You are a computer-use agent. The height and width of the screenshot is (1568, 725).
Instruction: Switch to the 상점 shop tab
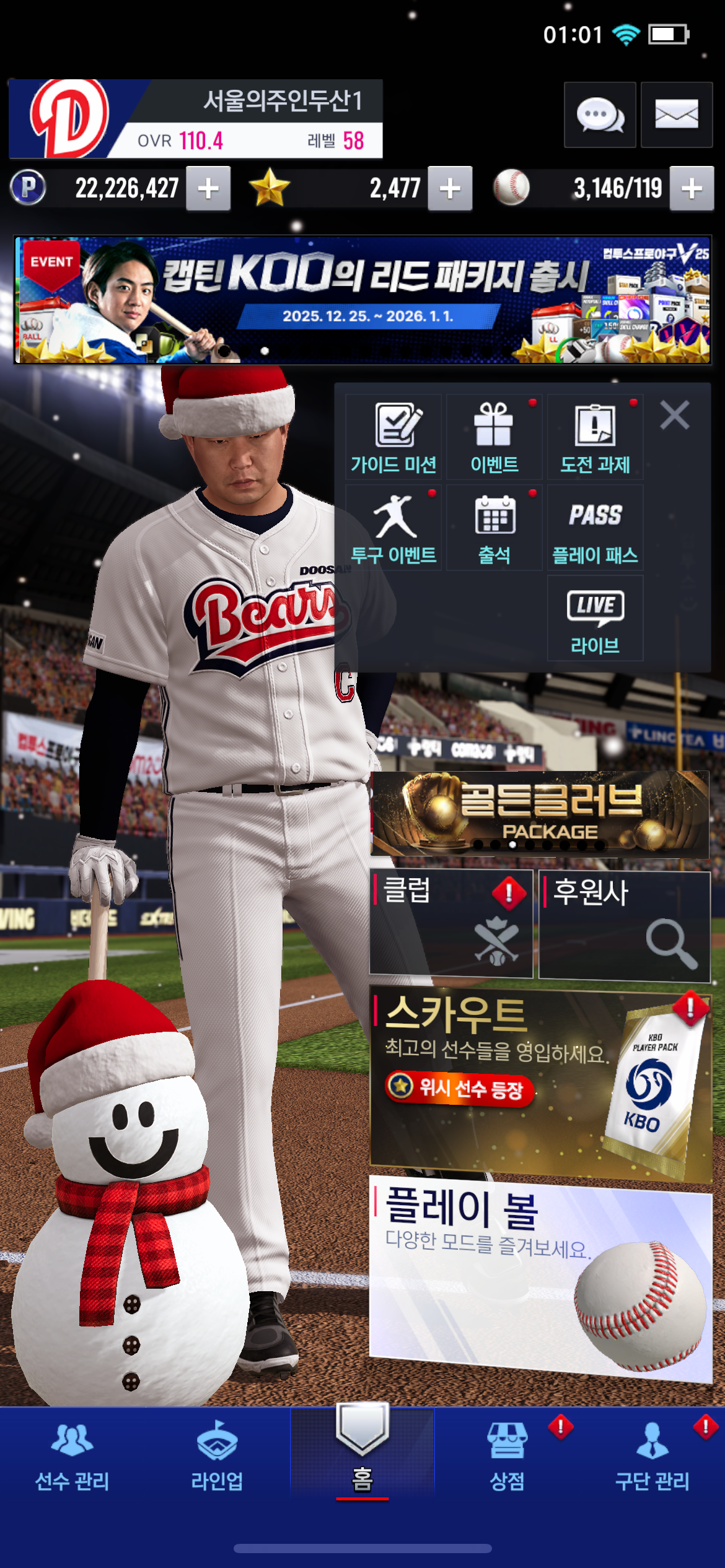[x=507, y=1455]
